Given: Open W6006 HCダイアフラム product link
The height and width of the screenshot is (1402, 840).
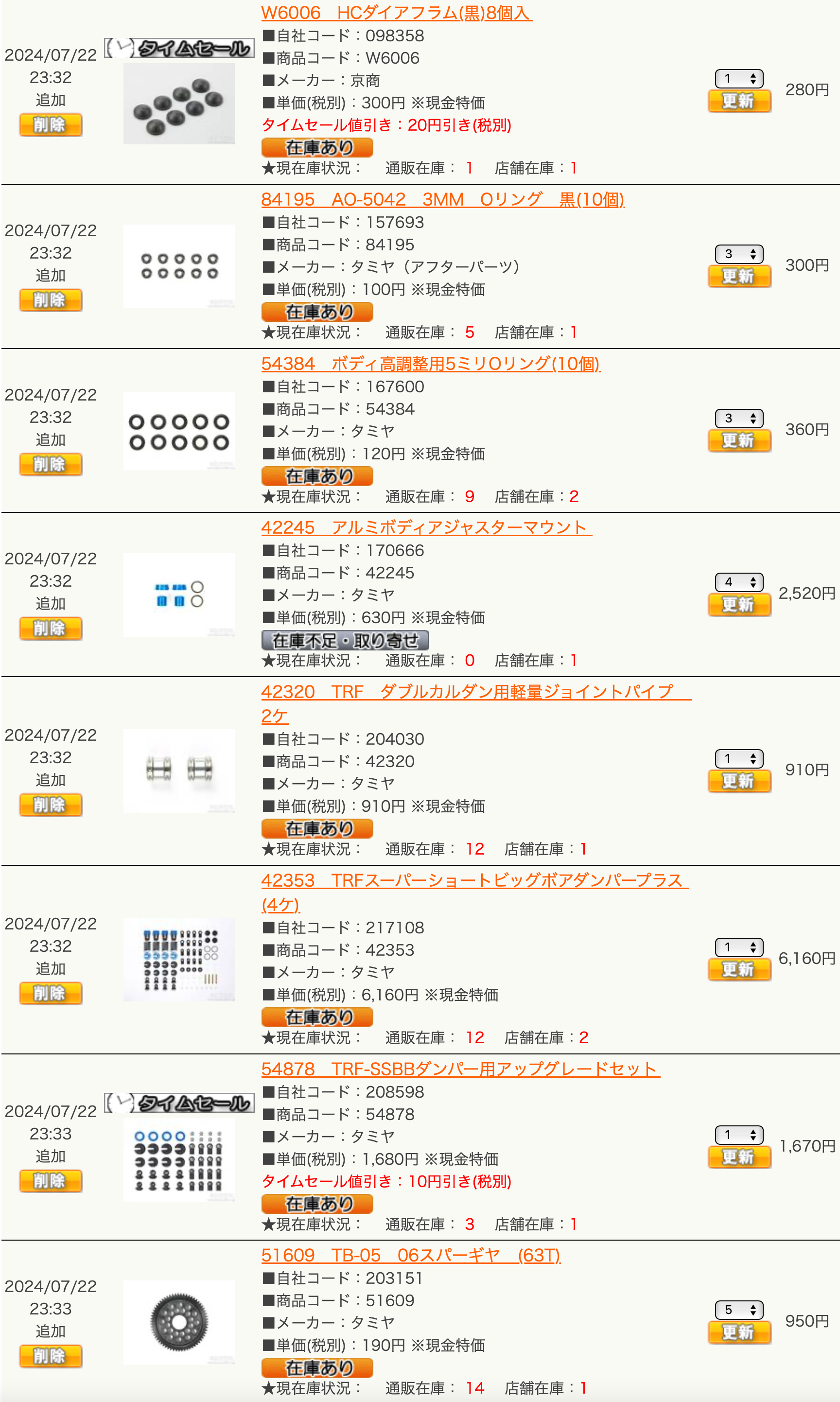Looking at the screenshot, I should click(396, 13).
